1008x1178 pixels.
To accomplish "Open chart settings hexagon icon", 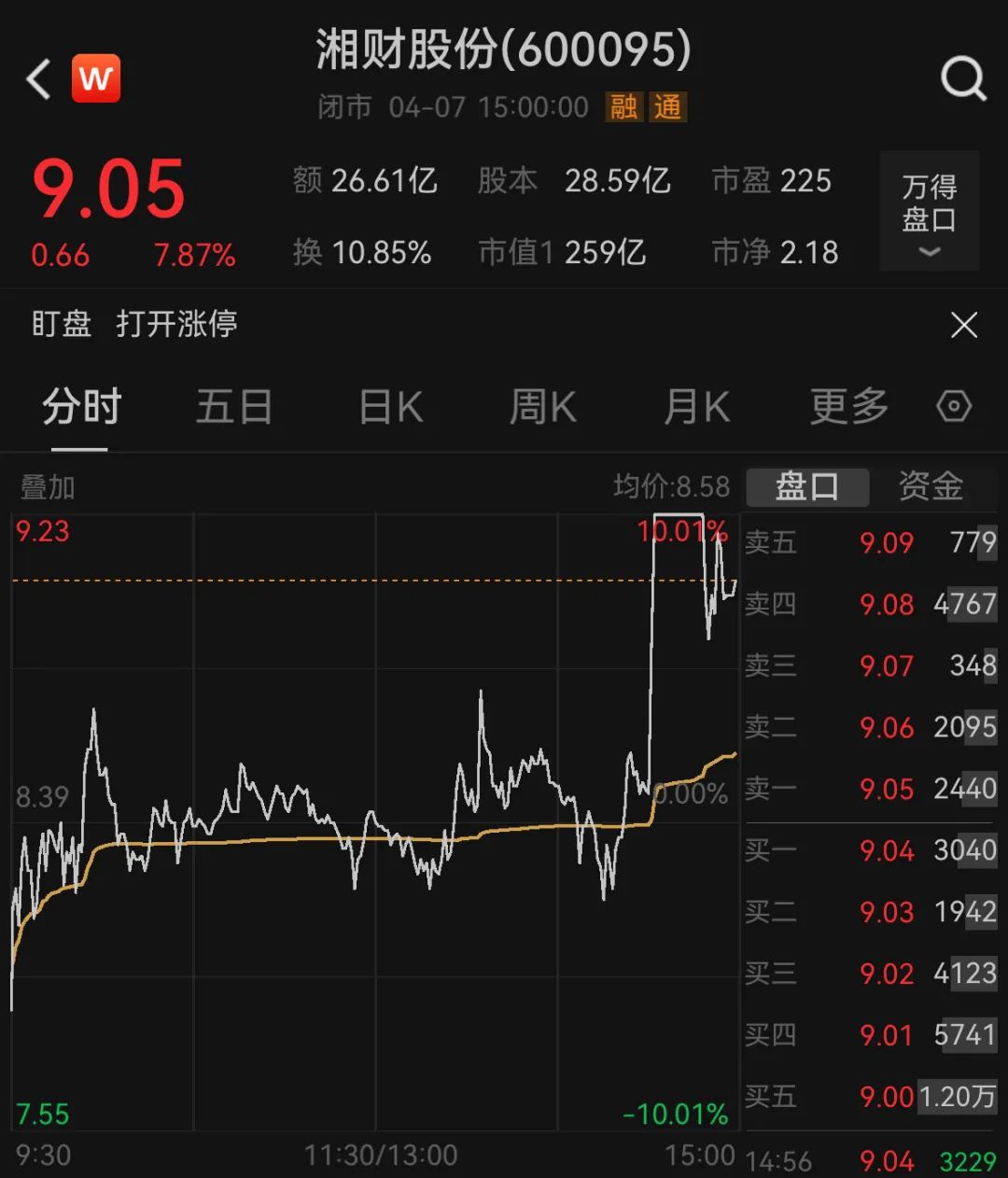I will [954, 407].
